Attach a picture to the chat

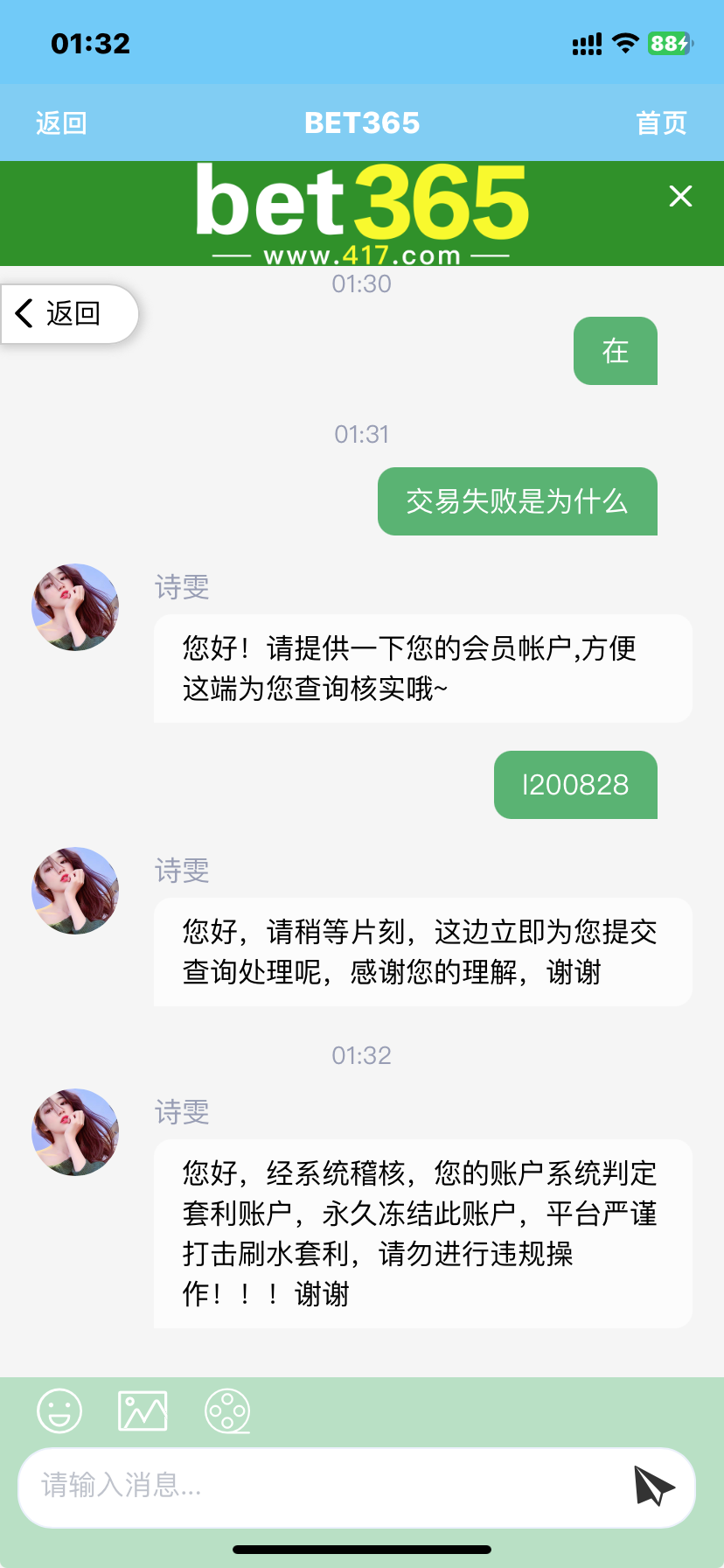point(143,1411)
